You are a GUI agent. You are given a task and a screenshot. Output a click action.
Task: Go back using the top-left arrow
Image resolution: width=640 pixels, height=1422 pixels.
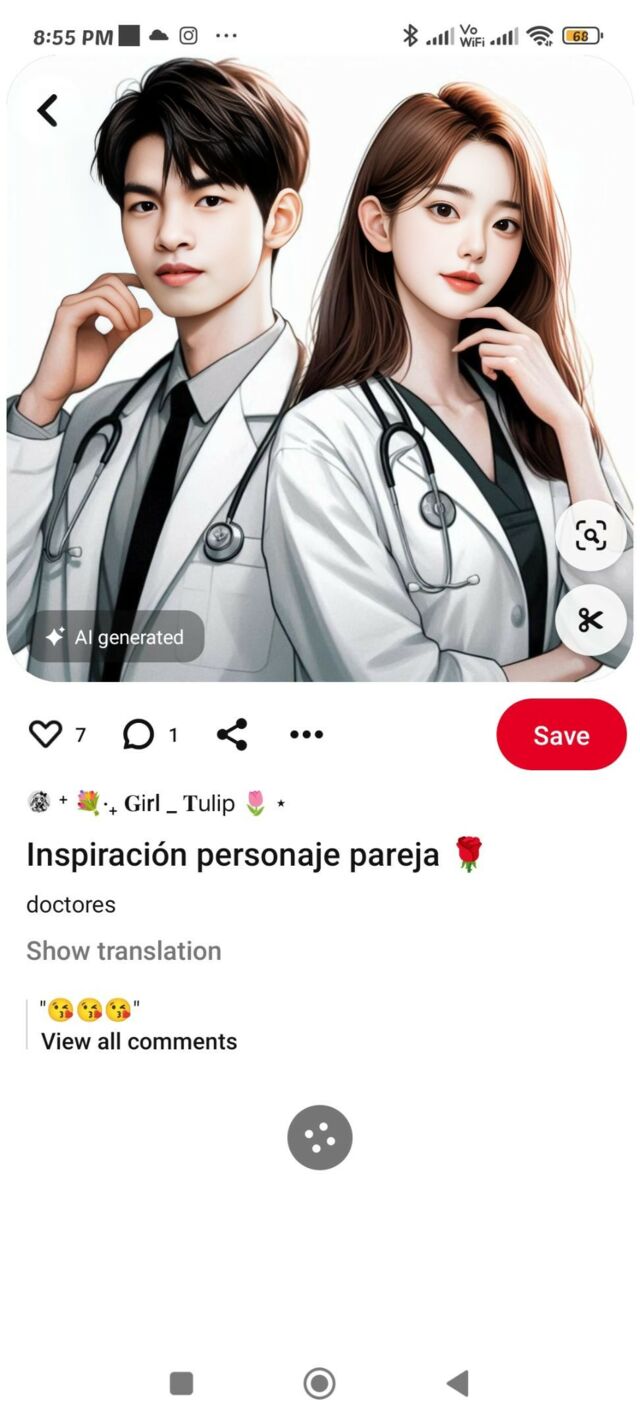coord(47,111)
